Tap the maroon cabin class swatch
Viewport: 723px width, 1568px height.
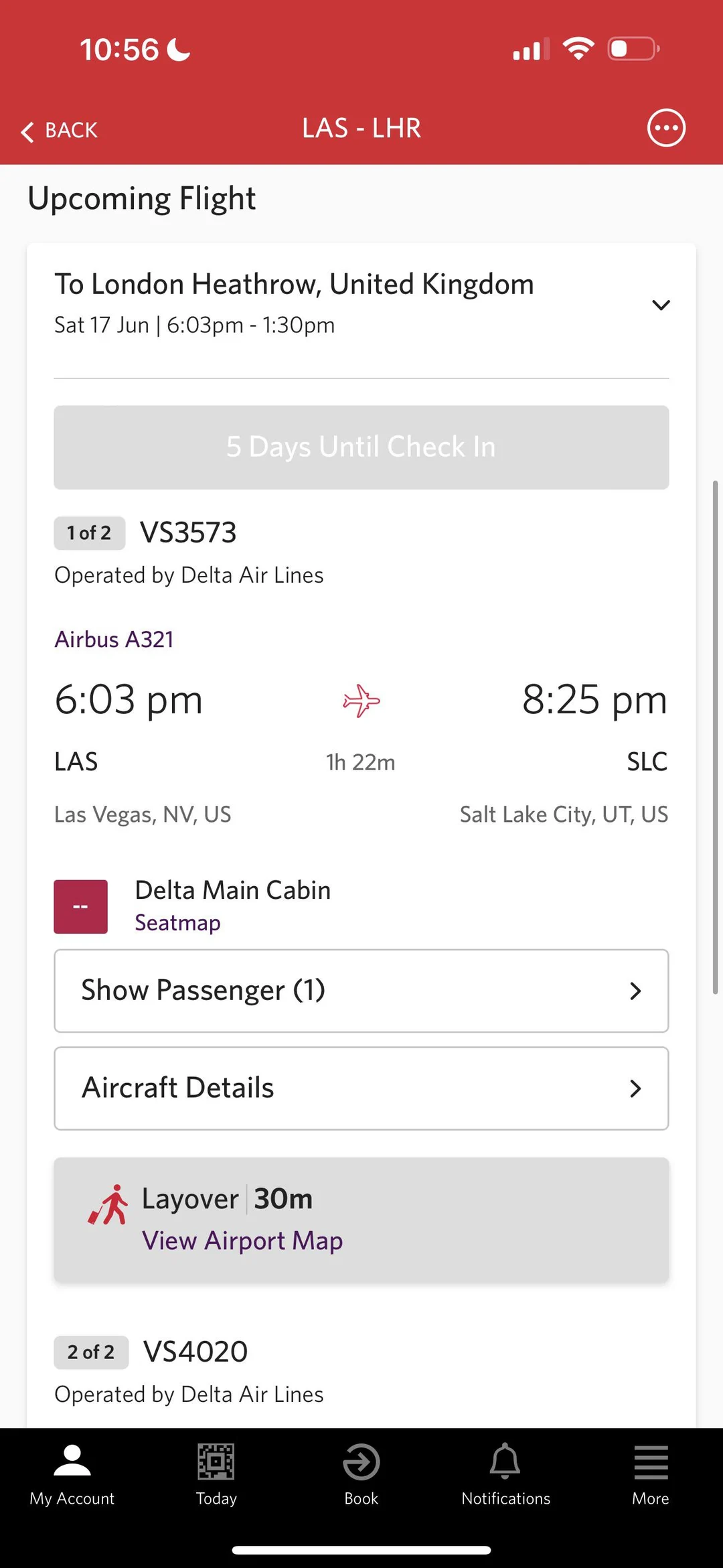(80, 906)
